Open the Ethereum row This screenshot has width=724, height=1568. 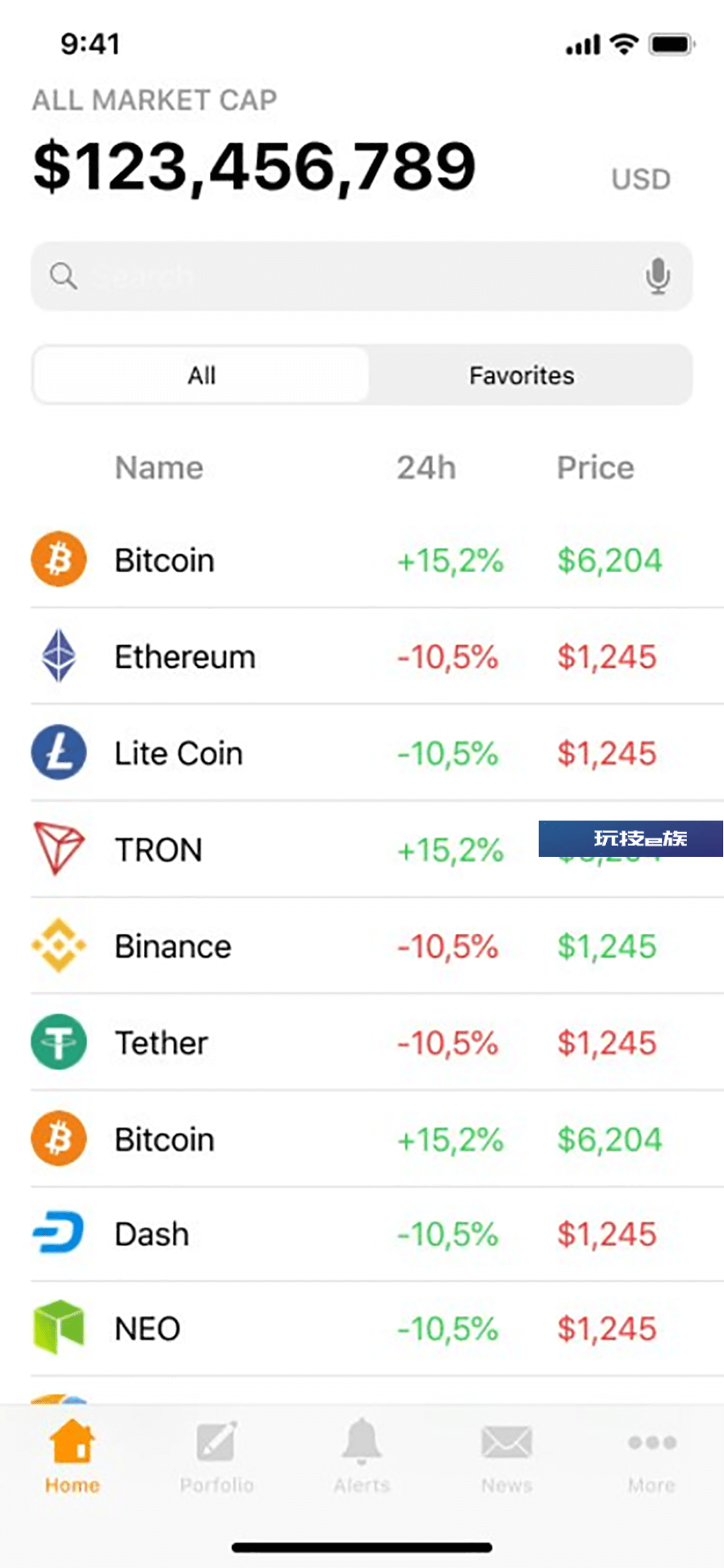coord(377,656)
